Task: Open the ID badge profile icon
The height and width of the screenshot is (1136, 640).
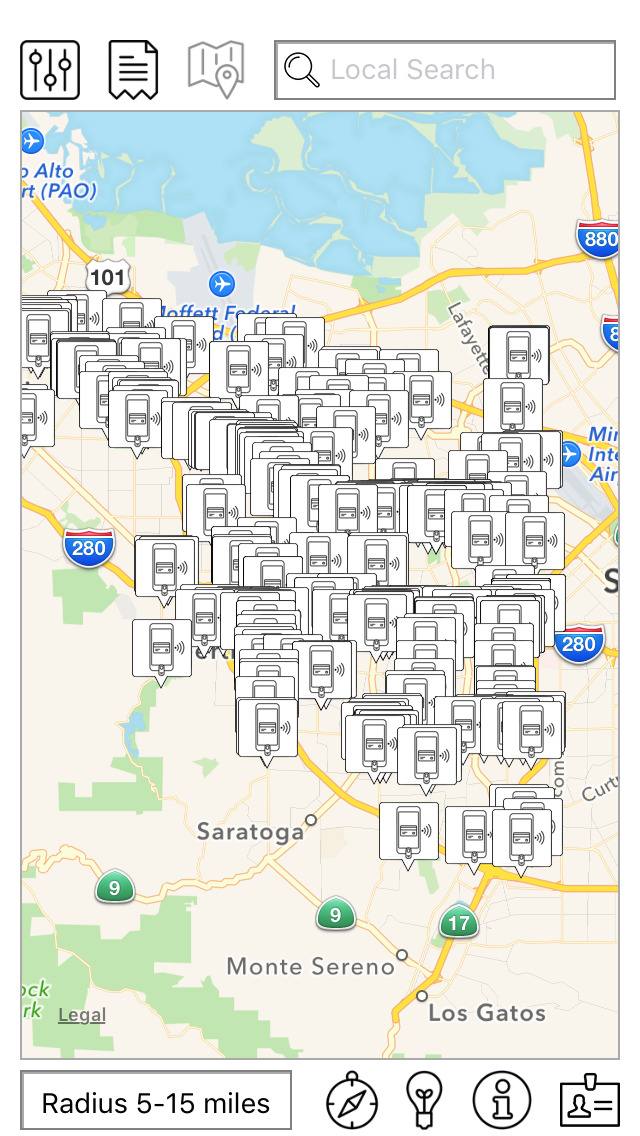Action: (590, 1101)
